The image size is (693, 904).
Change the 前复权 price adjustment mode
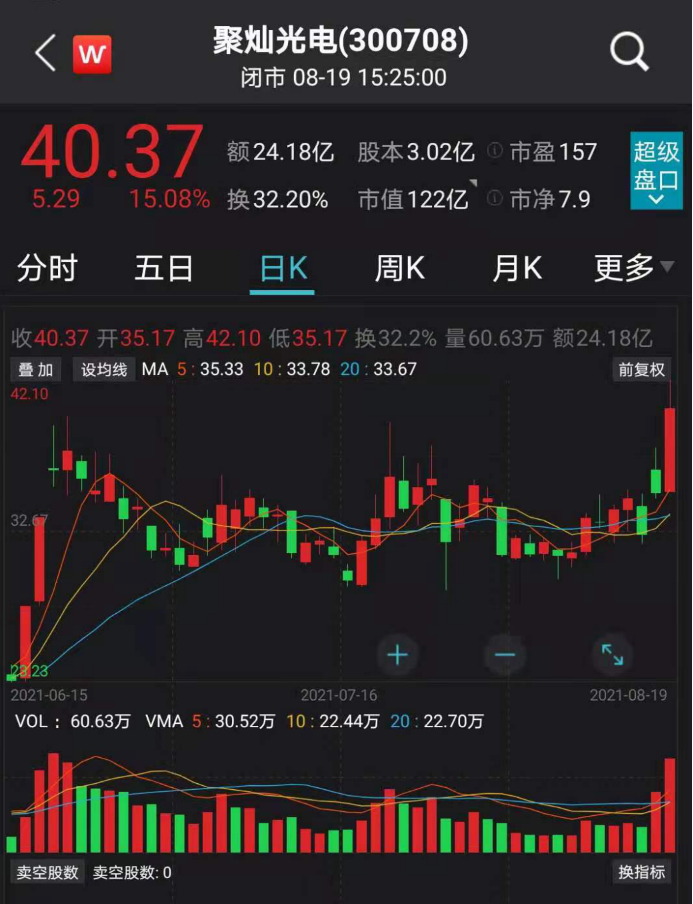(641, 370)
